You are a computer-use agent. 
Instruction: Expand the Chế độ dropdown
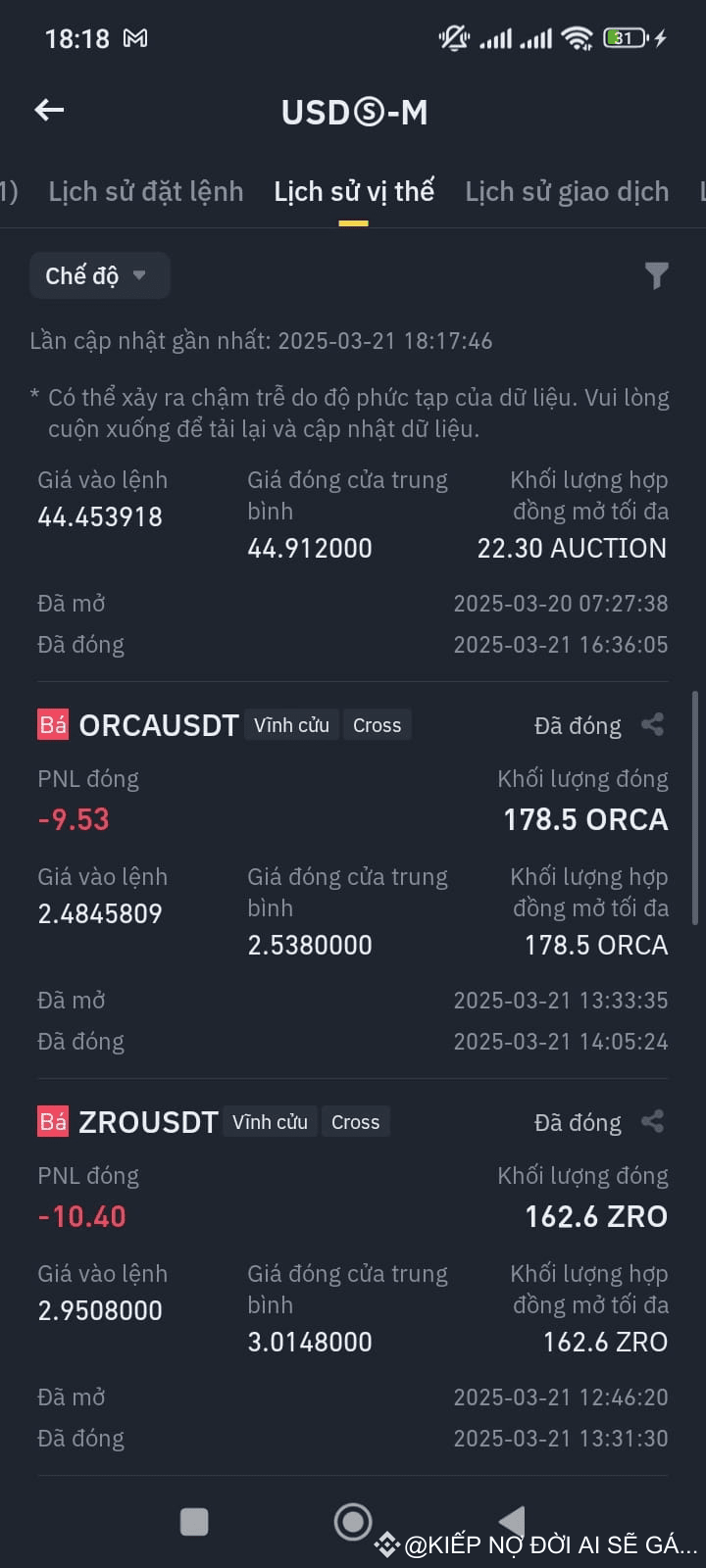[99, 275]
